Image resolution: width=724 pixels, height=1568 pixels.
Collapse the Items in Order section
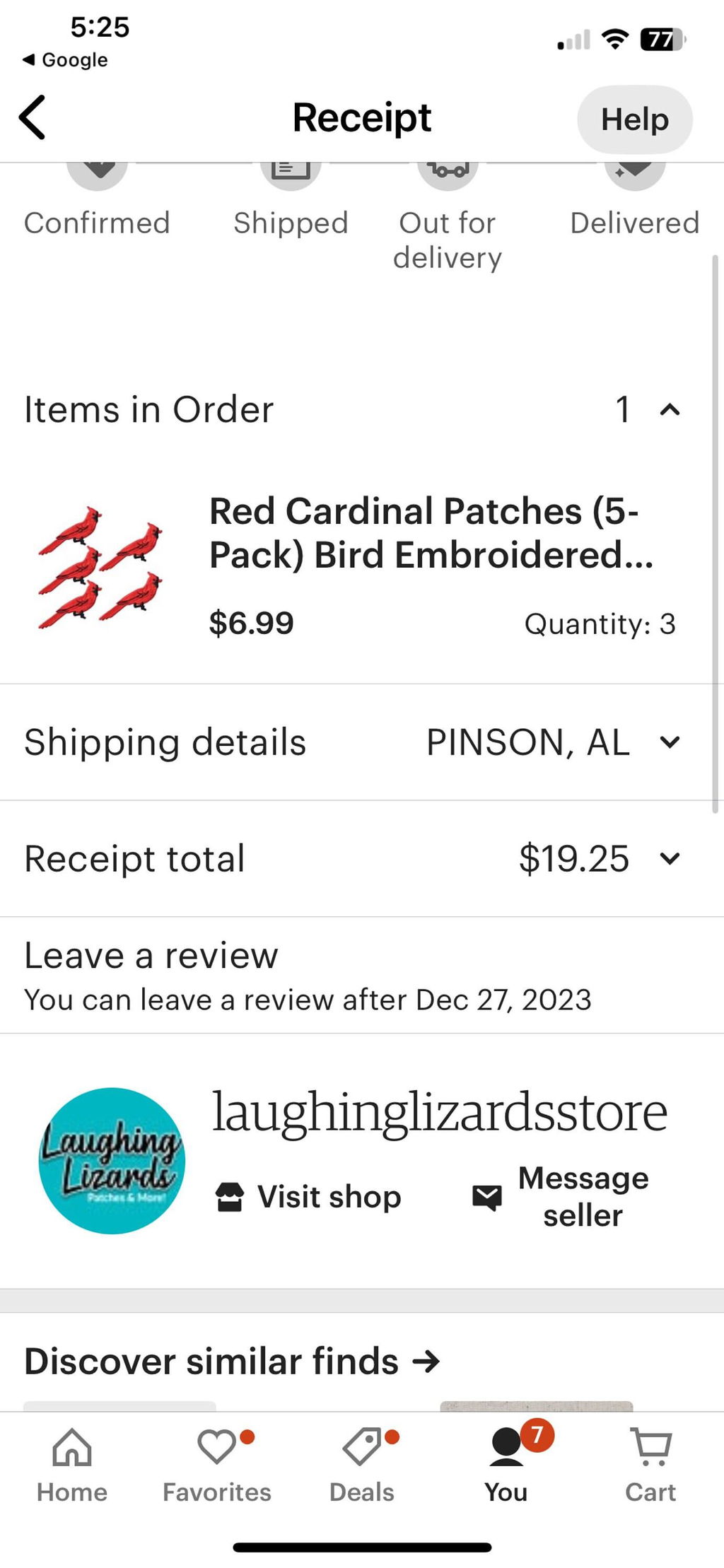click(670, 409)
